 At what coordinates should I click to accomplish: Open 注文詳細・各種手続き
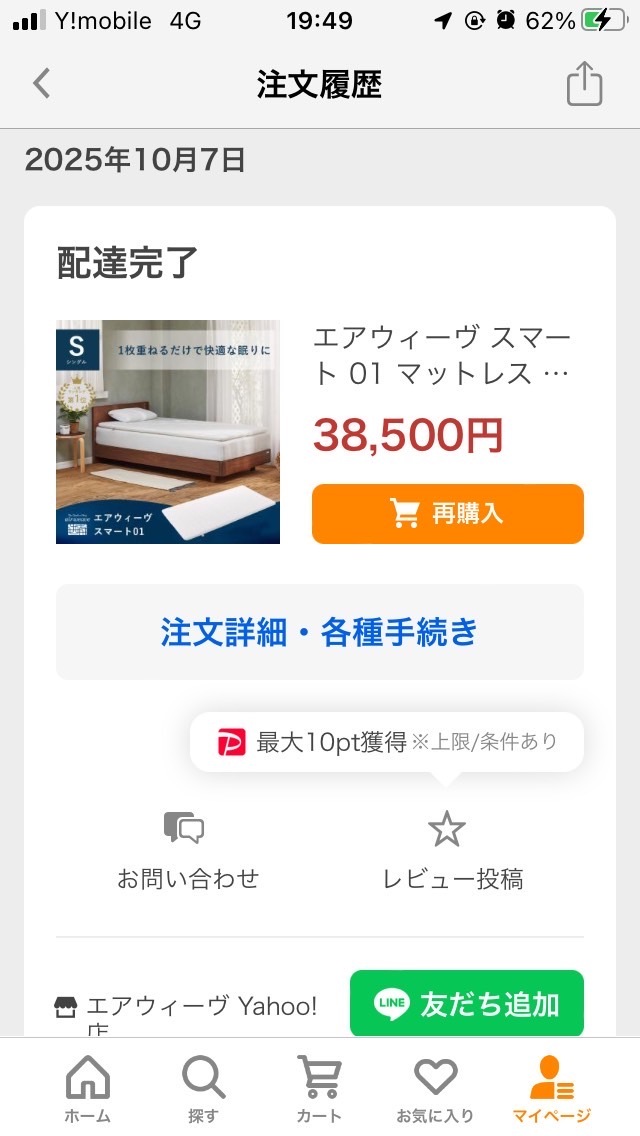(320, 632)
